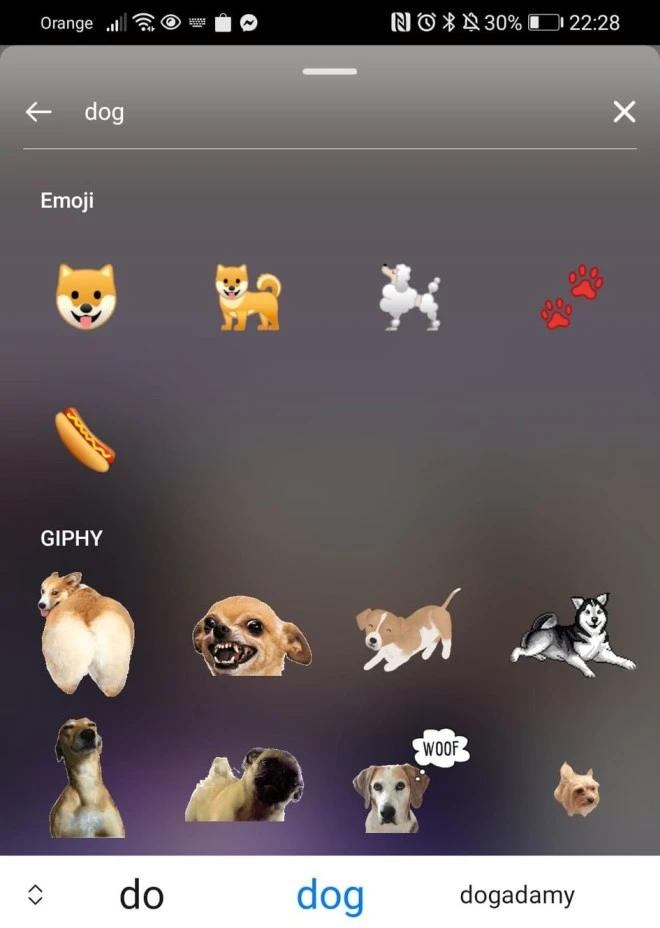660x928 pixels.
Task: Pick the small yorkie face sticker
Action: tap(576, 788)
